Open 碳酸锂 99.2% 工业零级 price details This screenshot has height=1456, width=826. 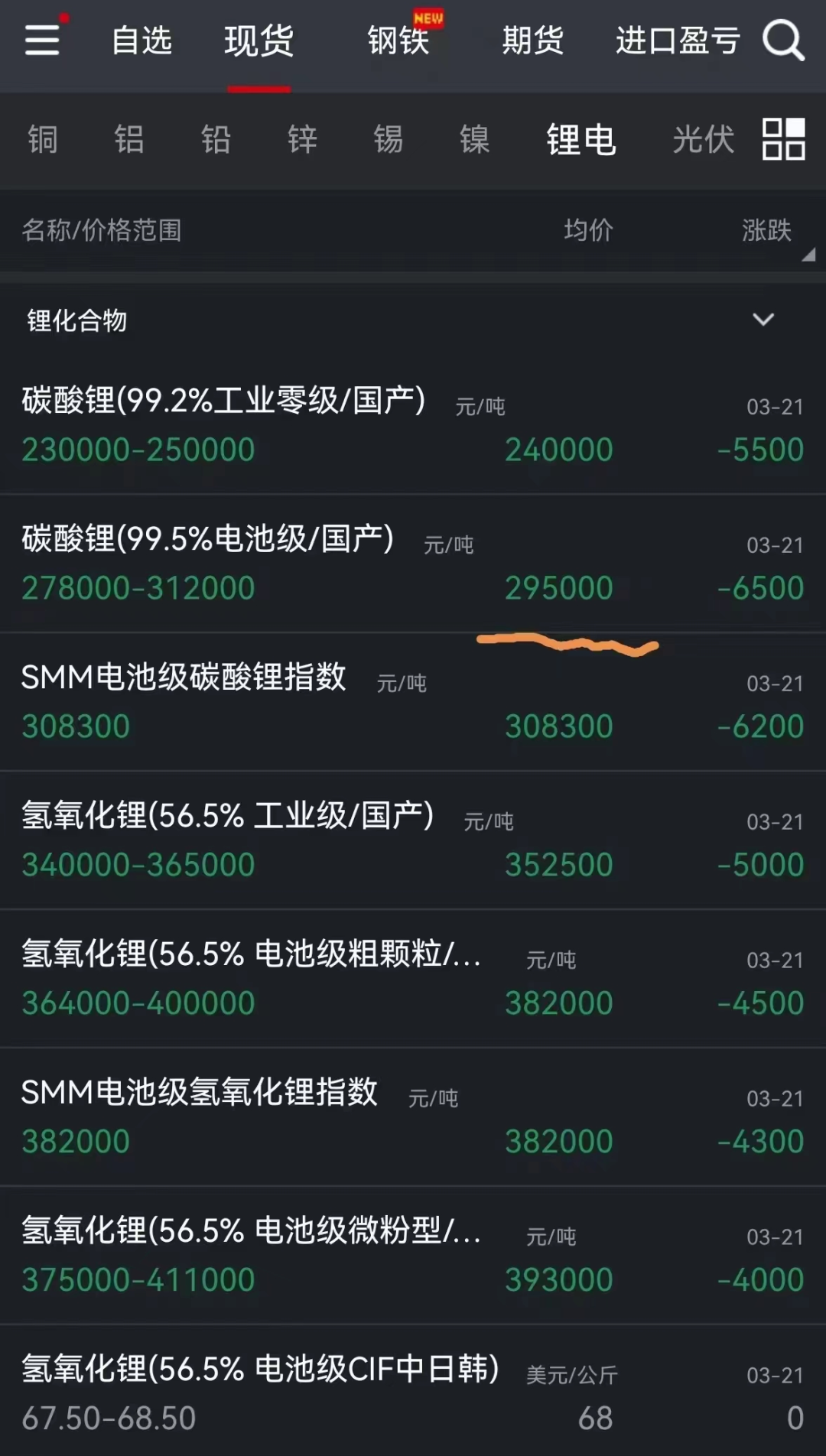point(413,425)
